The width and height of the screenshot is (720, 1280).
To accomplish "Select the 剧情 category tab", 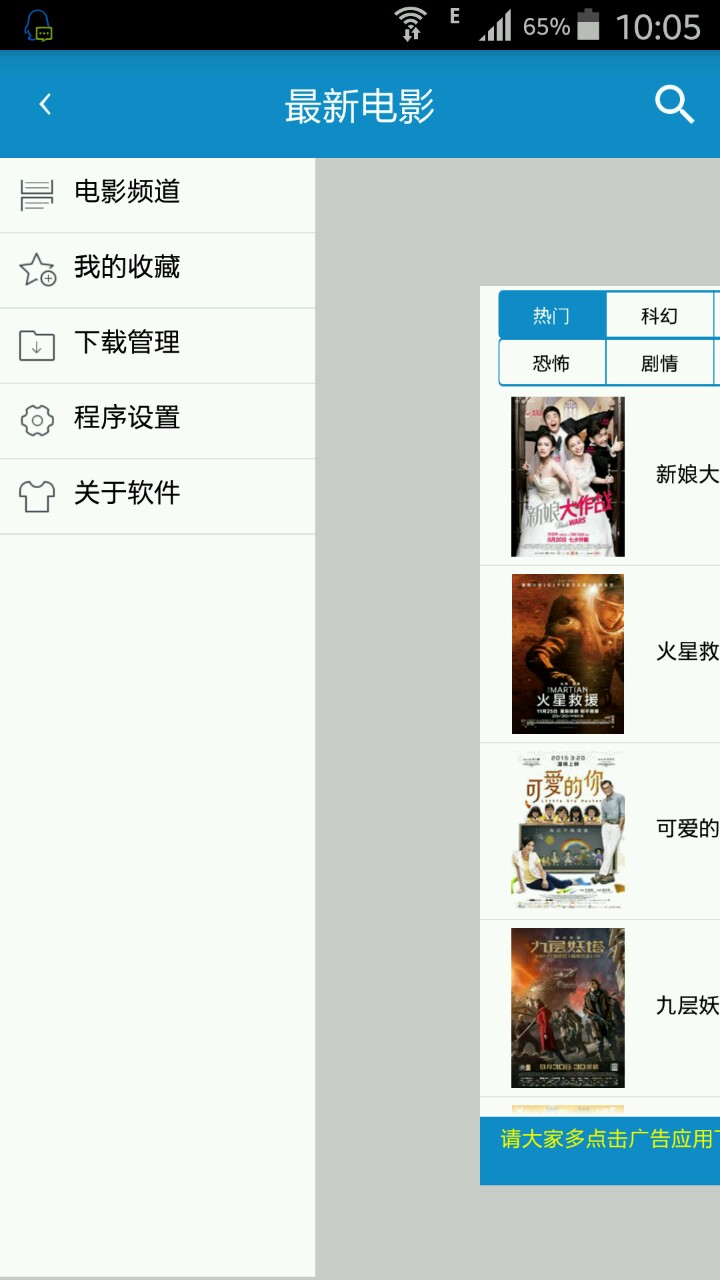I will (x=660, y=363).
